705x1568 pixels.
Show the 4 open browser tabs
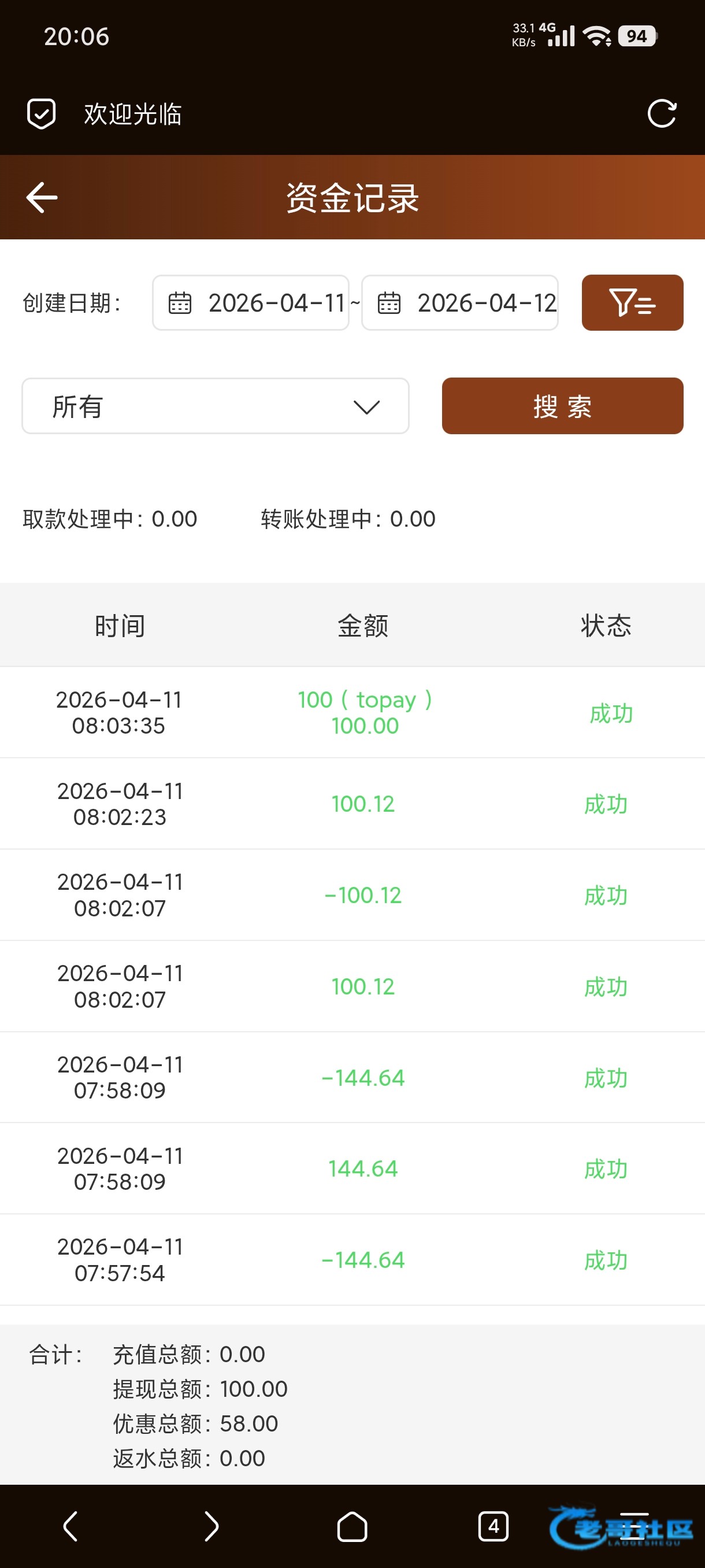pyautogui.click(x=493, y=1526)
